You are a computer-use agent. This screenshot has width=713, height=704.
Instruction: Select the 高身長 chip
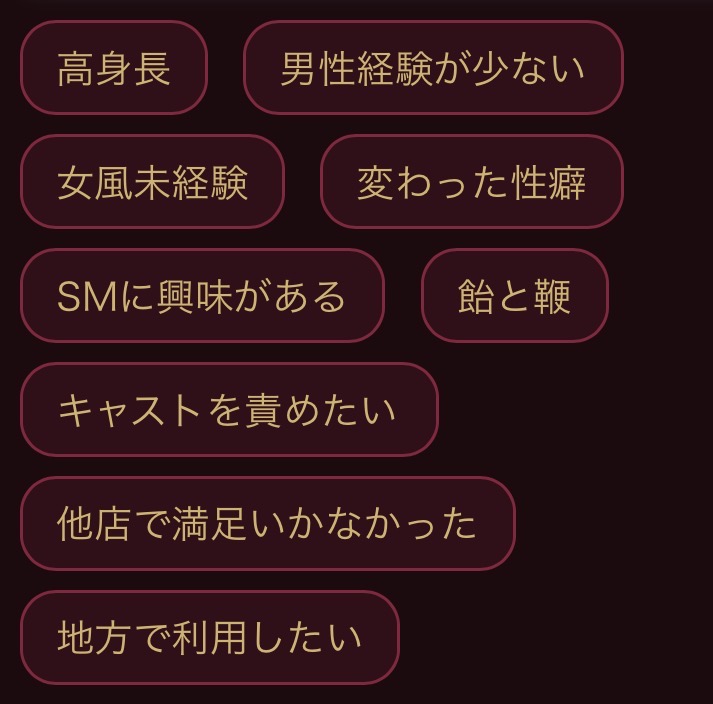click(x=114, y=67)
